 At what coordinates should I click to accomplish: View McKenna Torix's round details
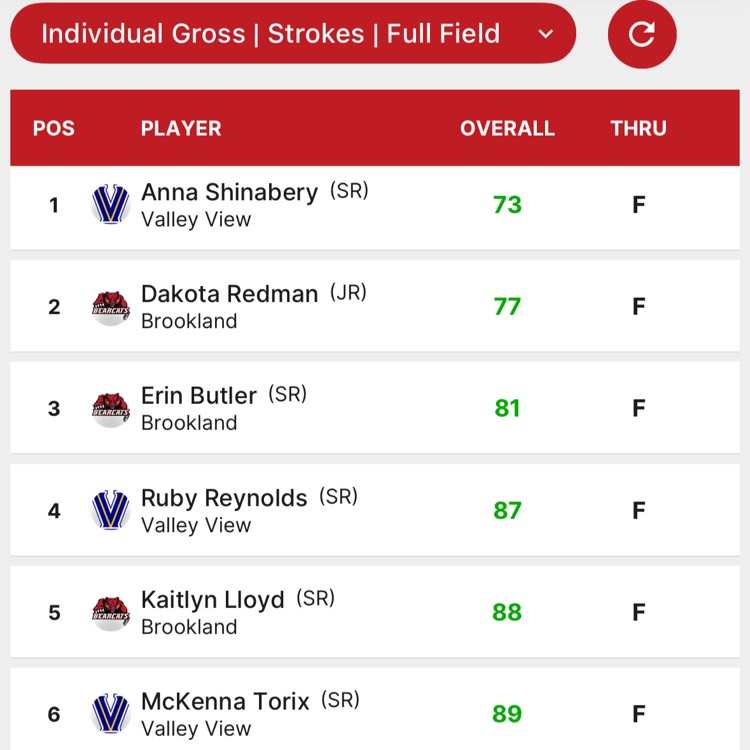[375, 709]
